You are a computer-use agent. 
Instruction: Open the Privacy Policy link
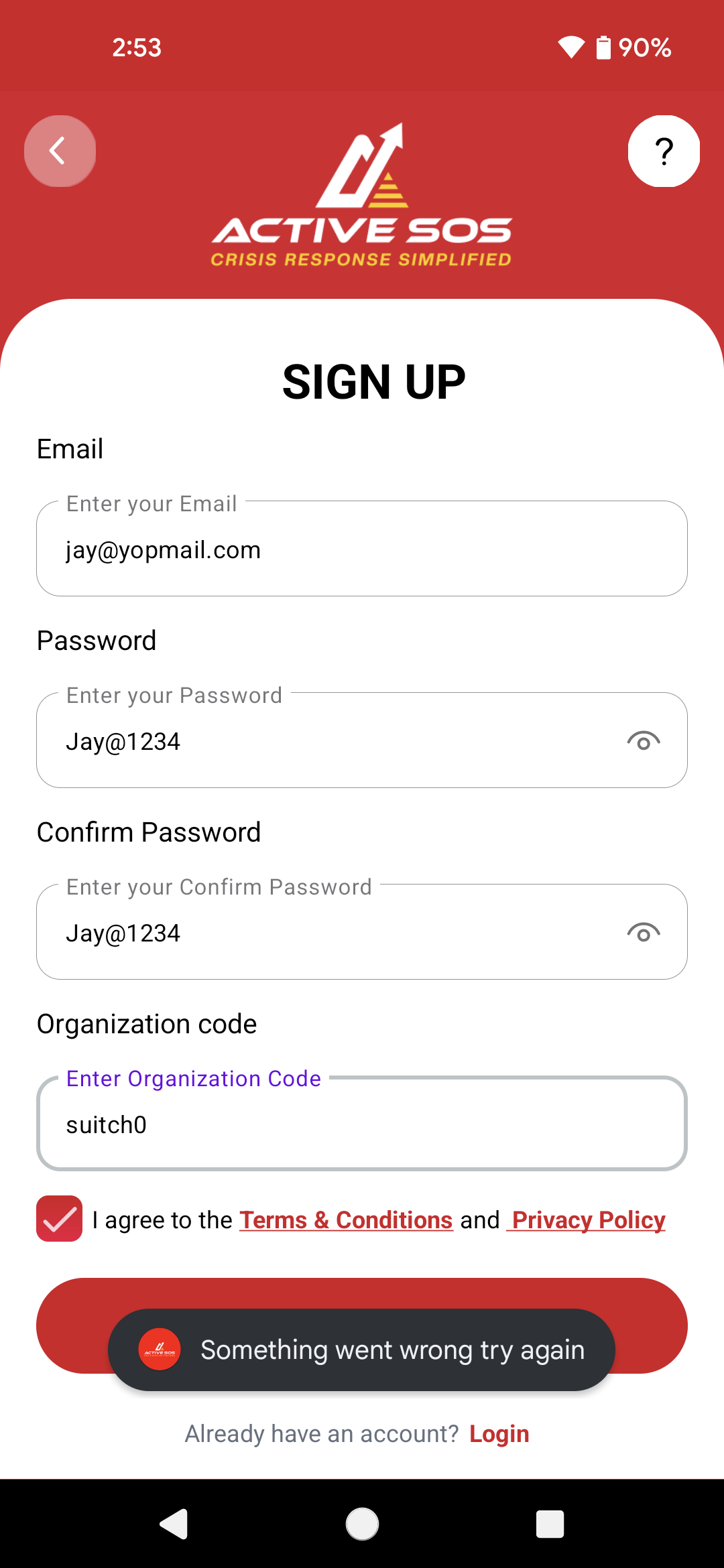[587, 1220]
